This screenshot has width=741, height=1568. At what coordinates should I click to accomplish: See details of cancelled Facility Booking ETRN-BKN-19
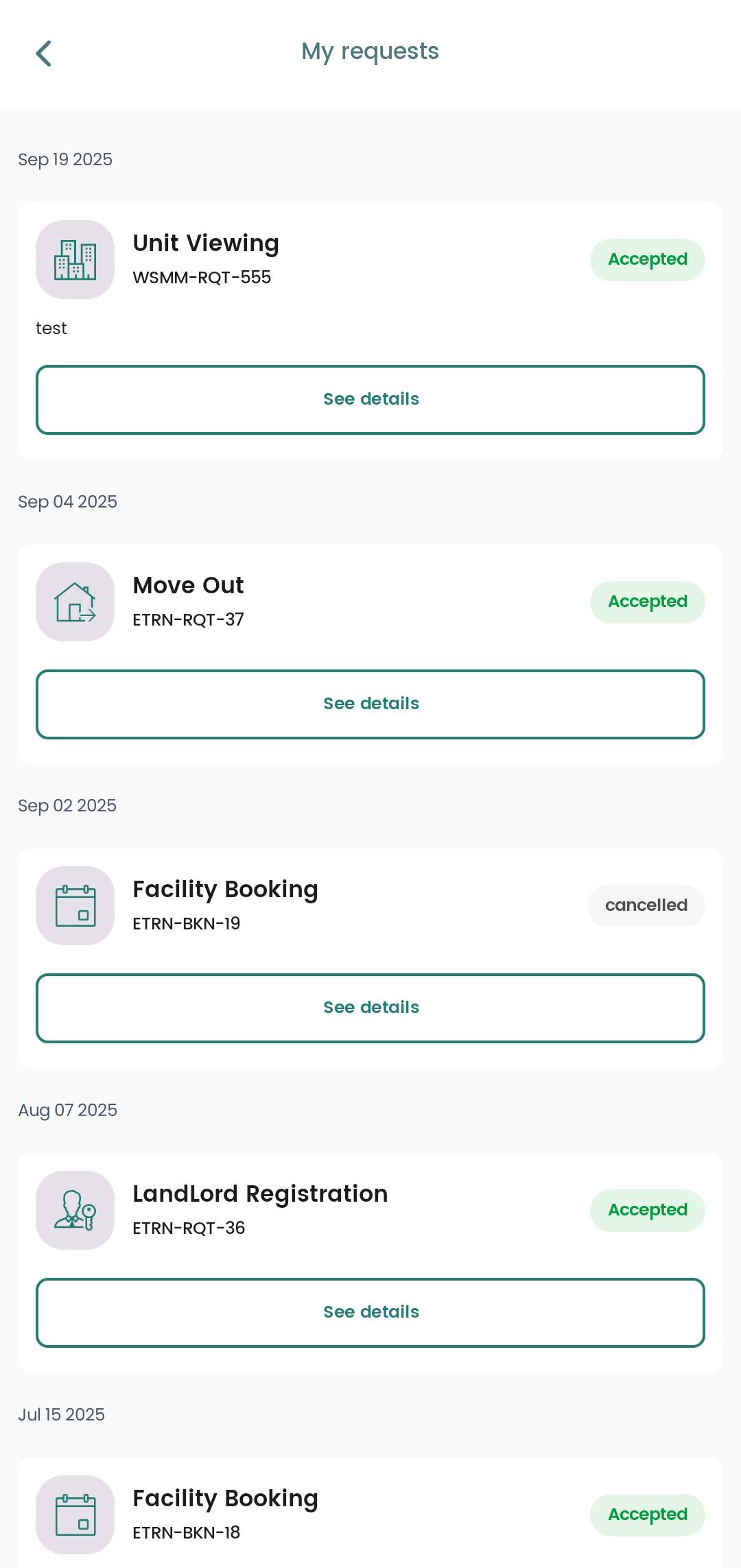tap(370, 1008)
